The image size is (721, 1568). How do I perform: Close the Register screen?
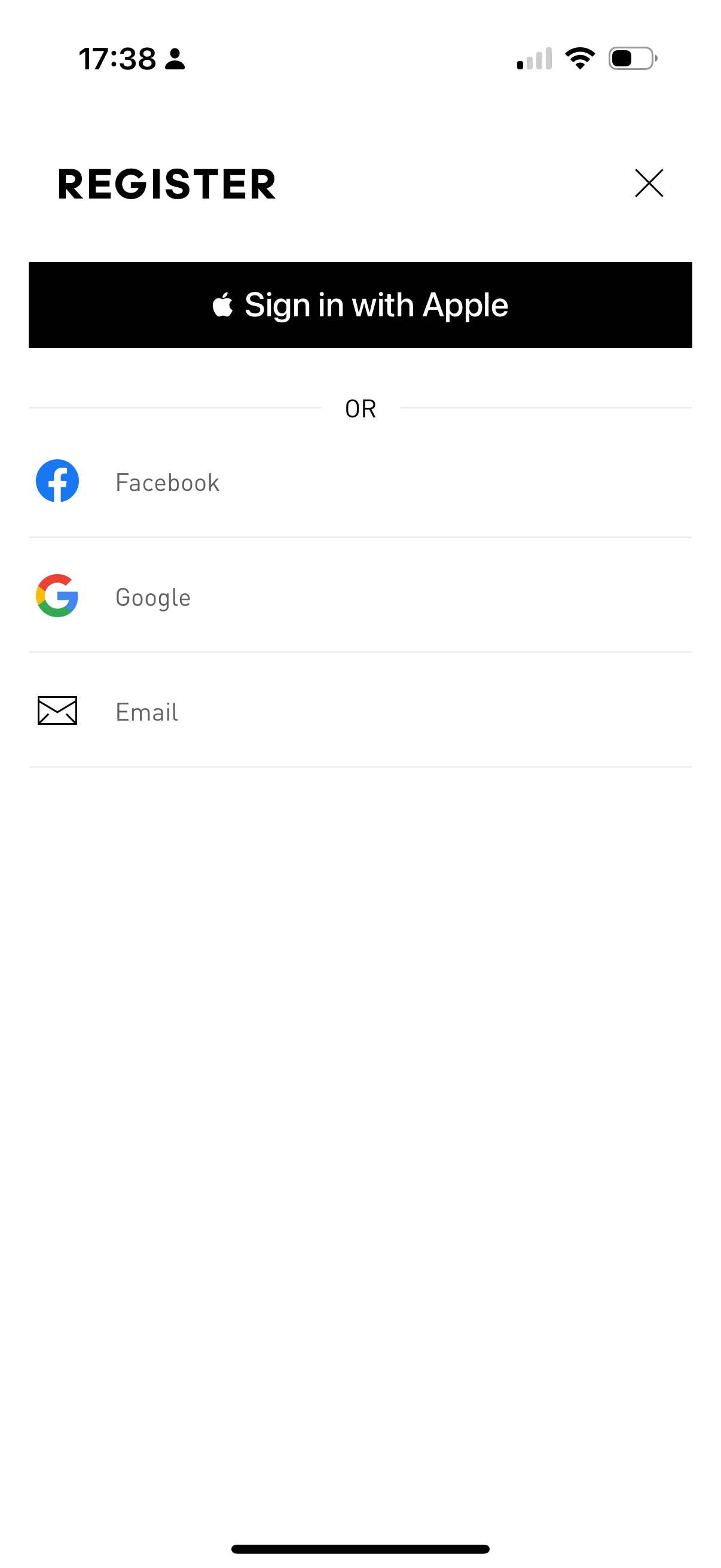click(x=649, y=183)
